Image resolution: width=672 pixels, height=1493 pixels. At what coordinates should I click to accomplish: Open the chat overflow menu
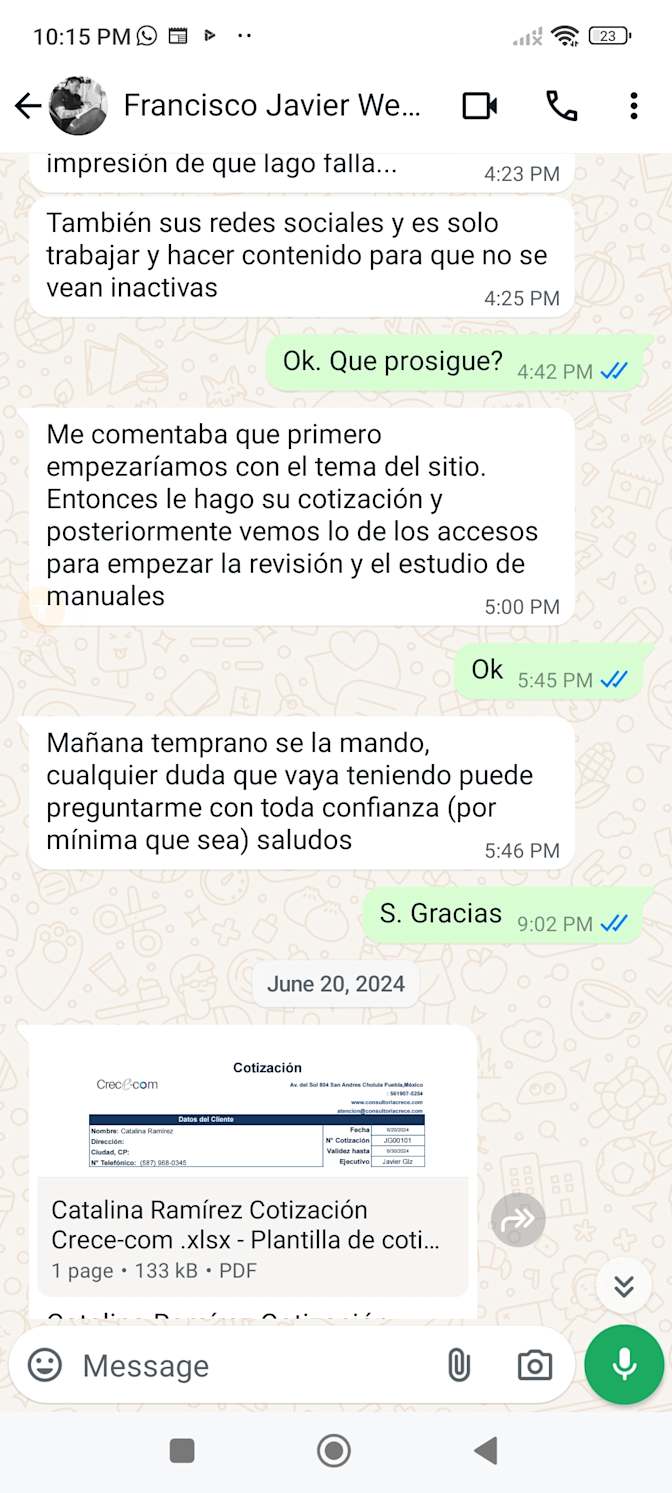pos(633,106)
